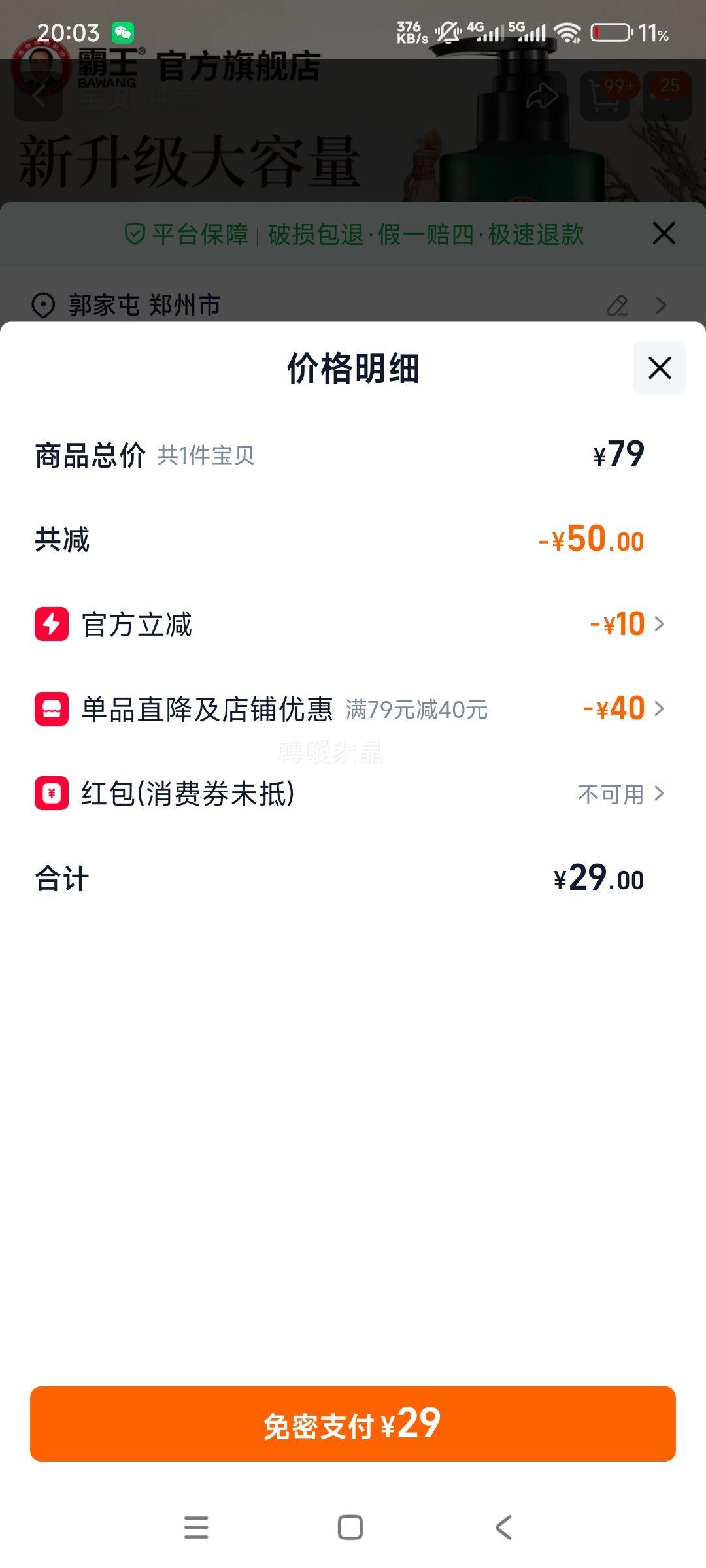Dismiss the 平台保障 order panel
Image resolution: width=706 pixels, height=1568 pixels.
tap(664, 233)
